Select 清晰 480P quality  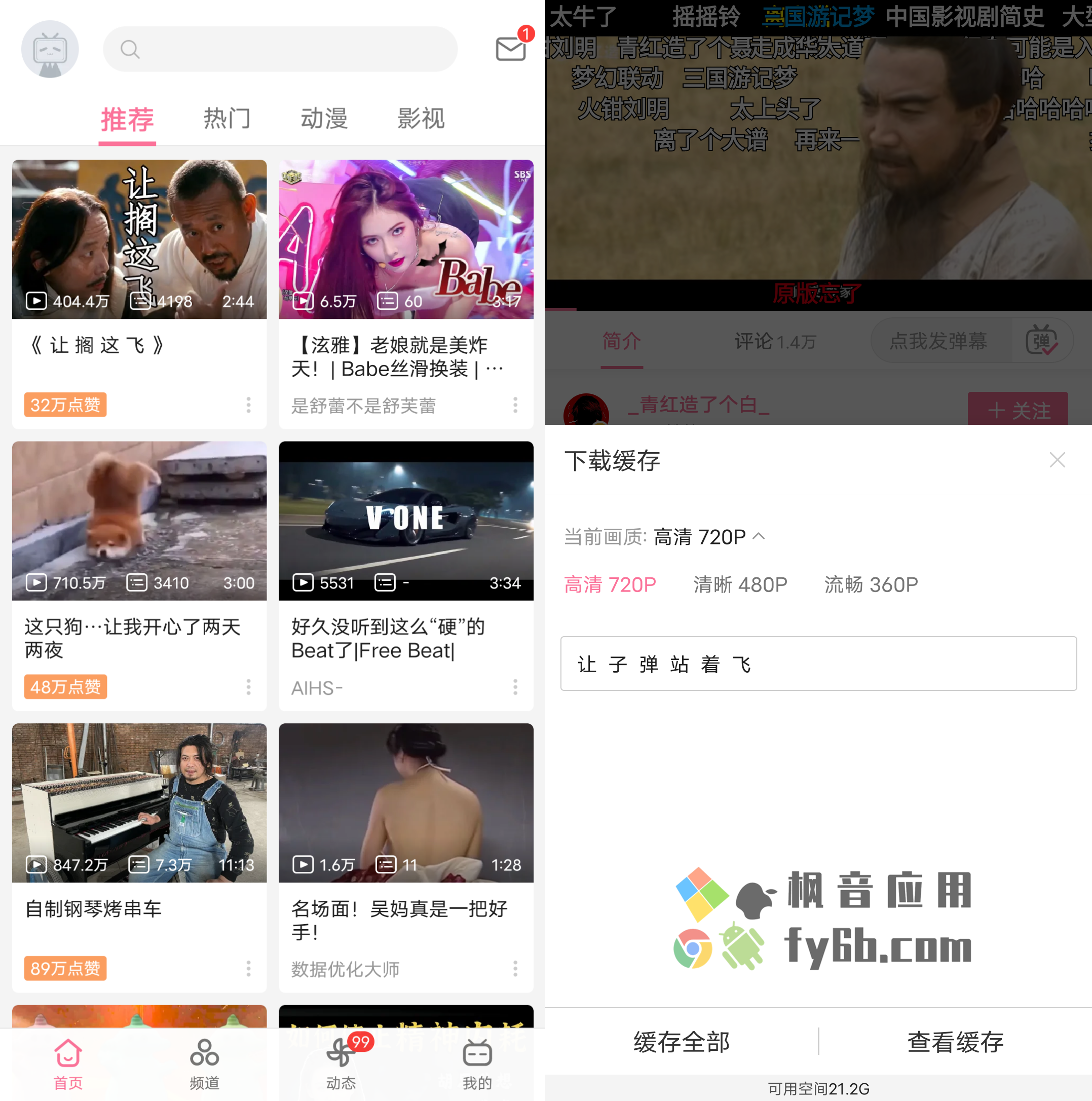740,584
